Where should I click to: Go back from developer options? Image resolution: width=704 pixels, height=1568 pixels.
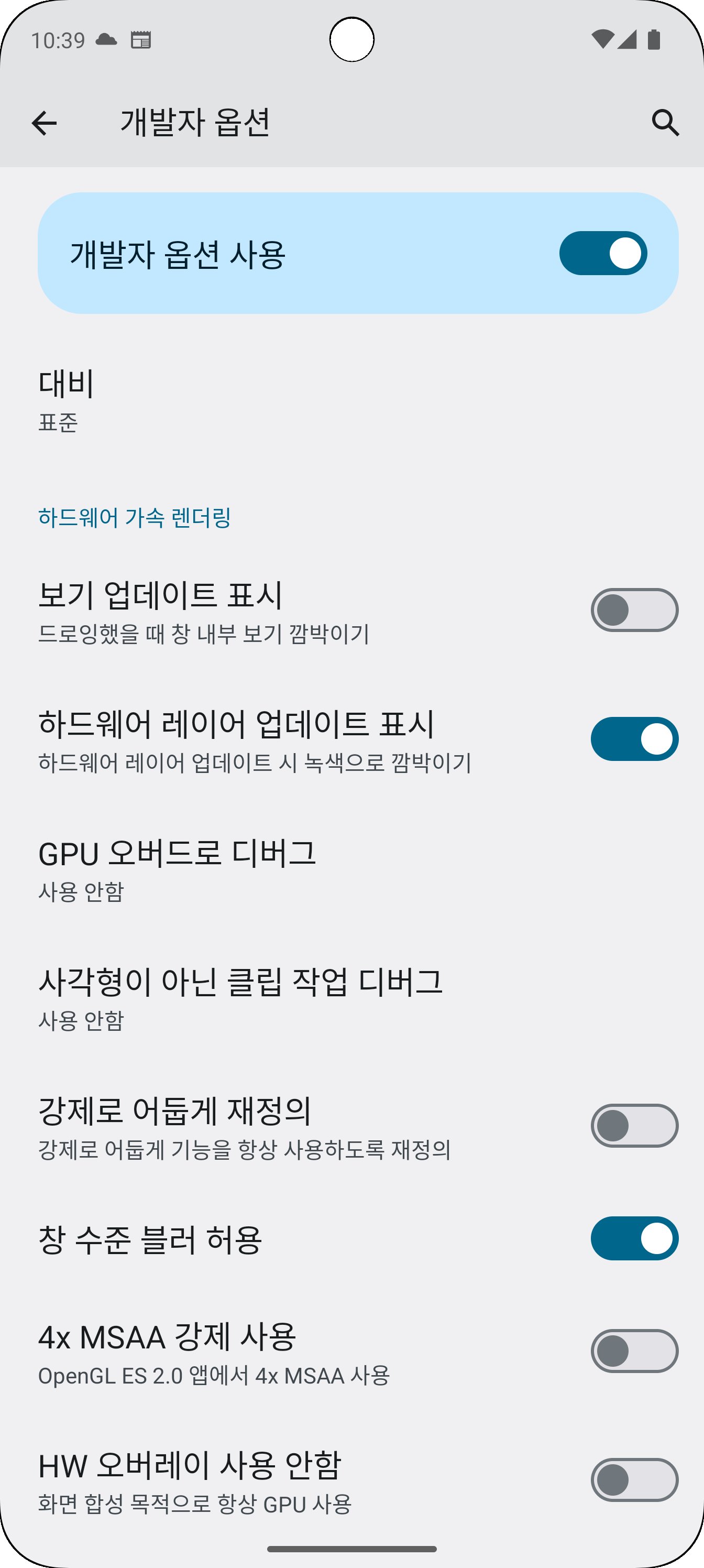pyautogui.click(x=44, y=123)
